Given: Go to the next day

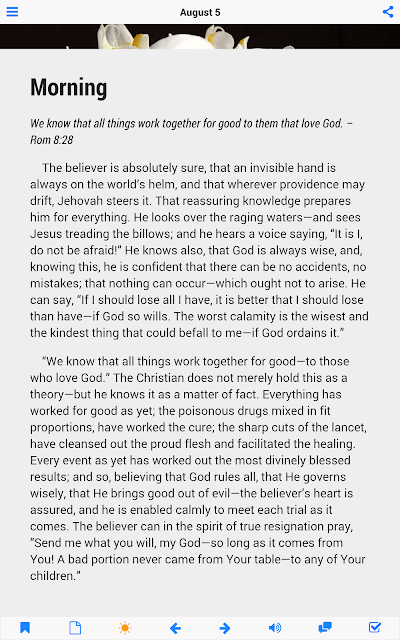Looking at the screenshot, I should [225, 628].
